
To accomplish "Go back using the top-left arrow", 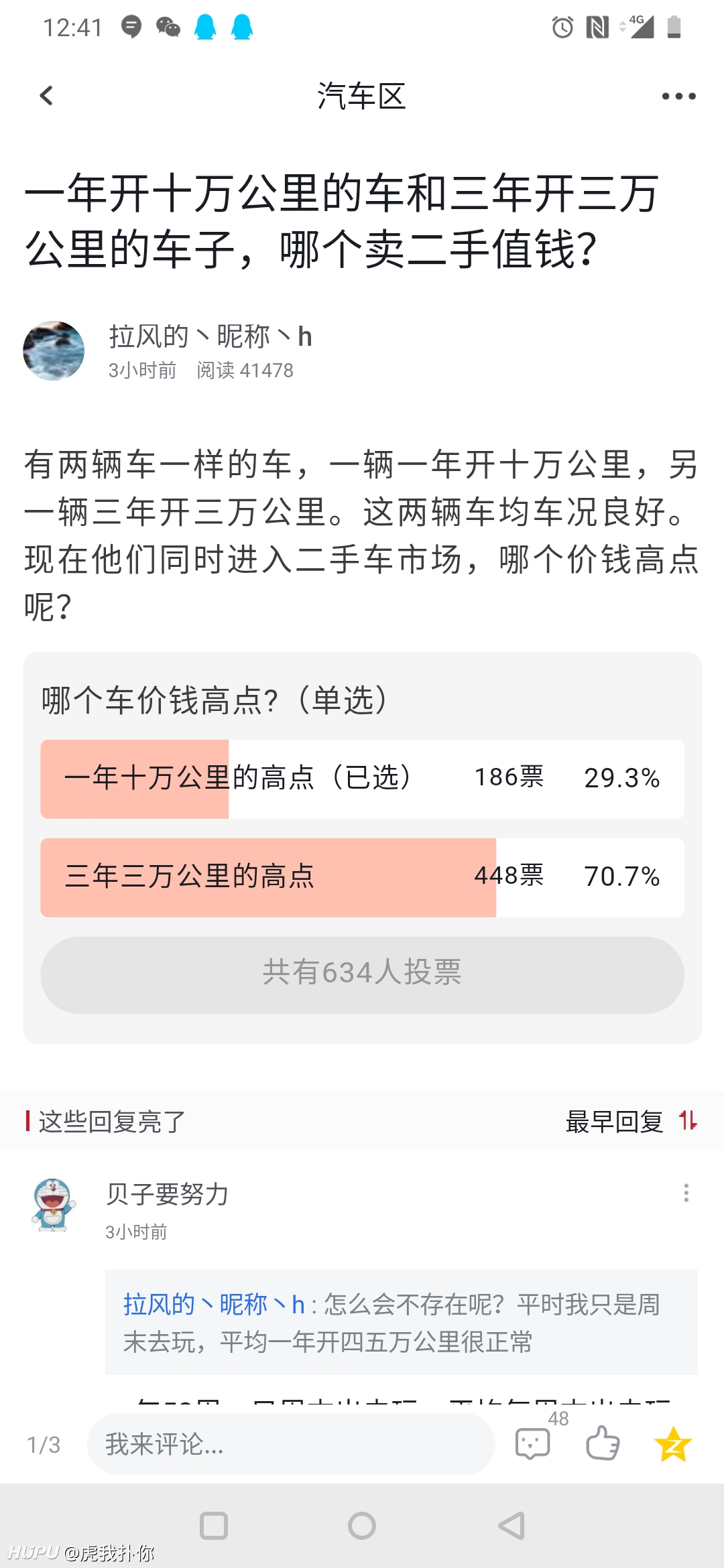I will click(x=46, y=96).
